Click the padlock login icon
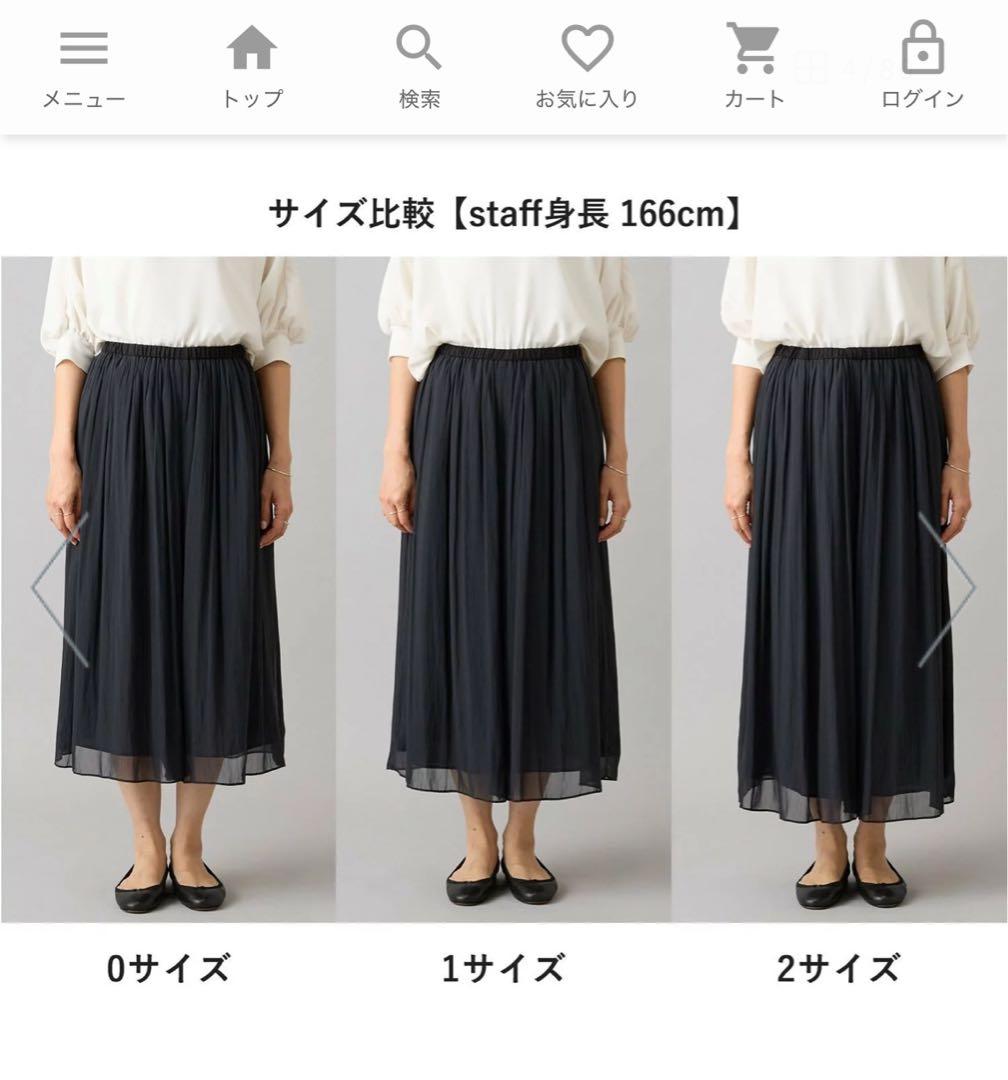The width and height of the screenshot is (1008, 1080). click(x=923, y=48)
